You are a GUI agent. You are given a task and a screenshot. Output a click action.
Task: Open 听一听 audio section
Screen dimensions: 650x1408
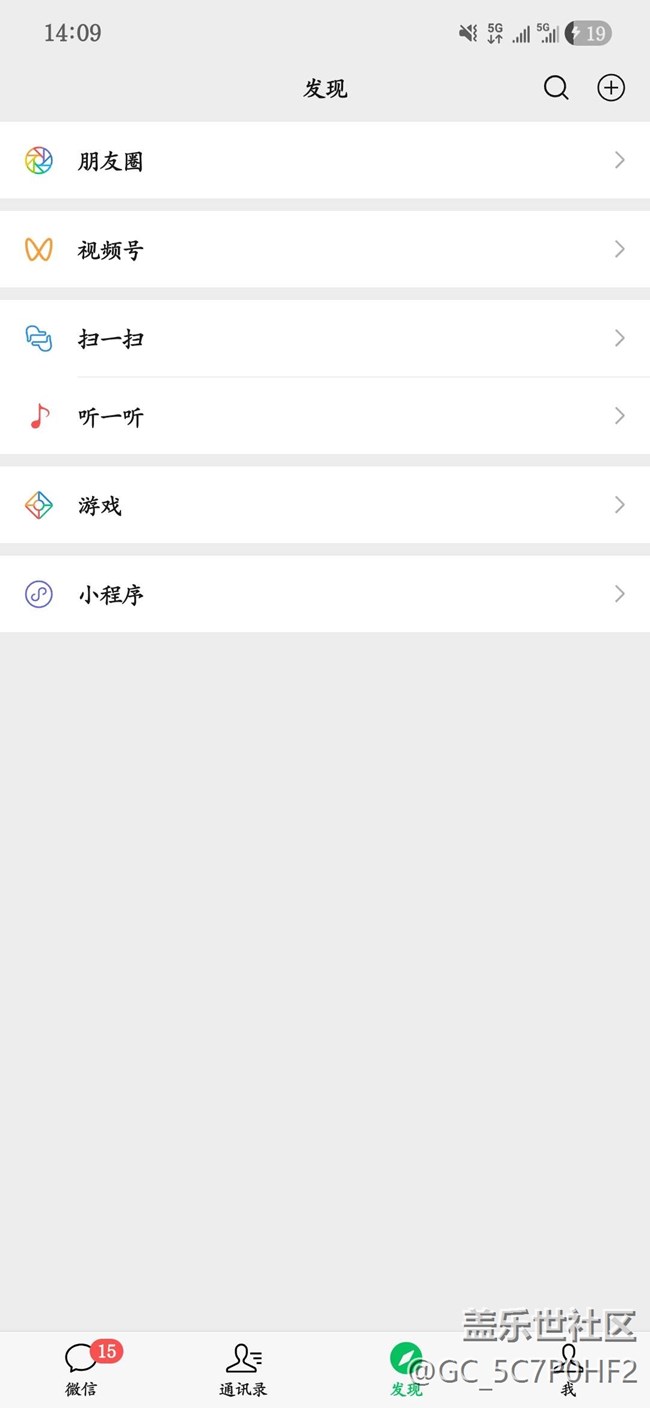click(325, 416)
